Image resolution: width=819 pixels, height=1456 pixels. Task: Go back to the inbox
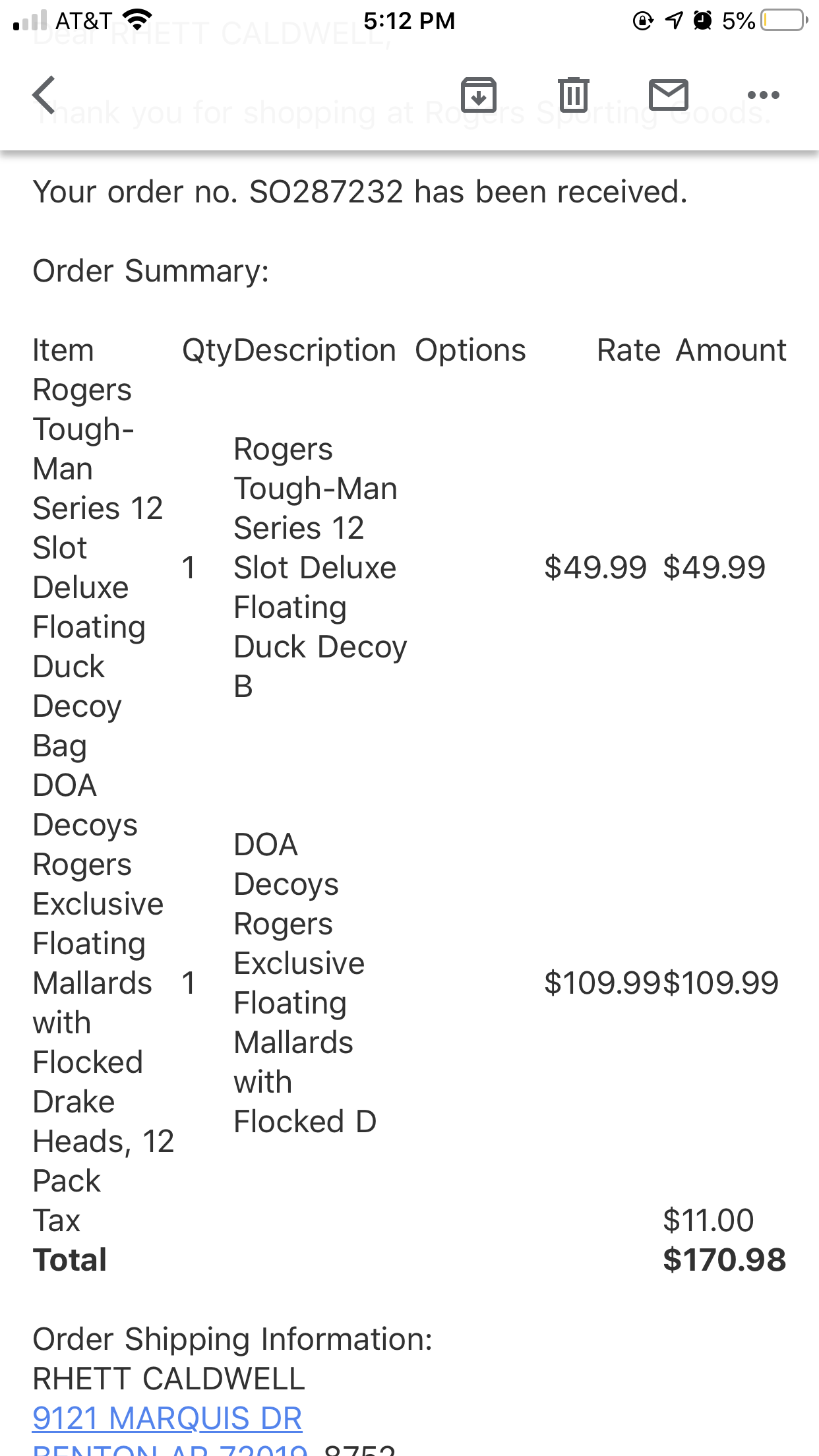click(44, 95)
